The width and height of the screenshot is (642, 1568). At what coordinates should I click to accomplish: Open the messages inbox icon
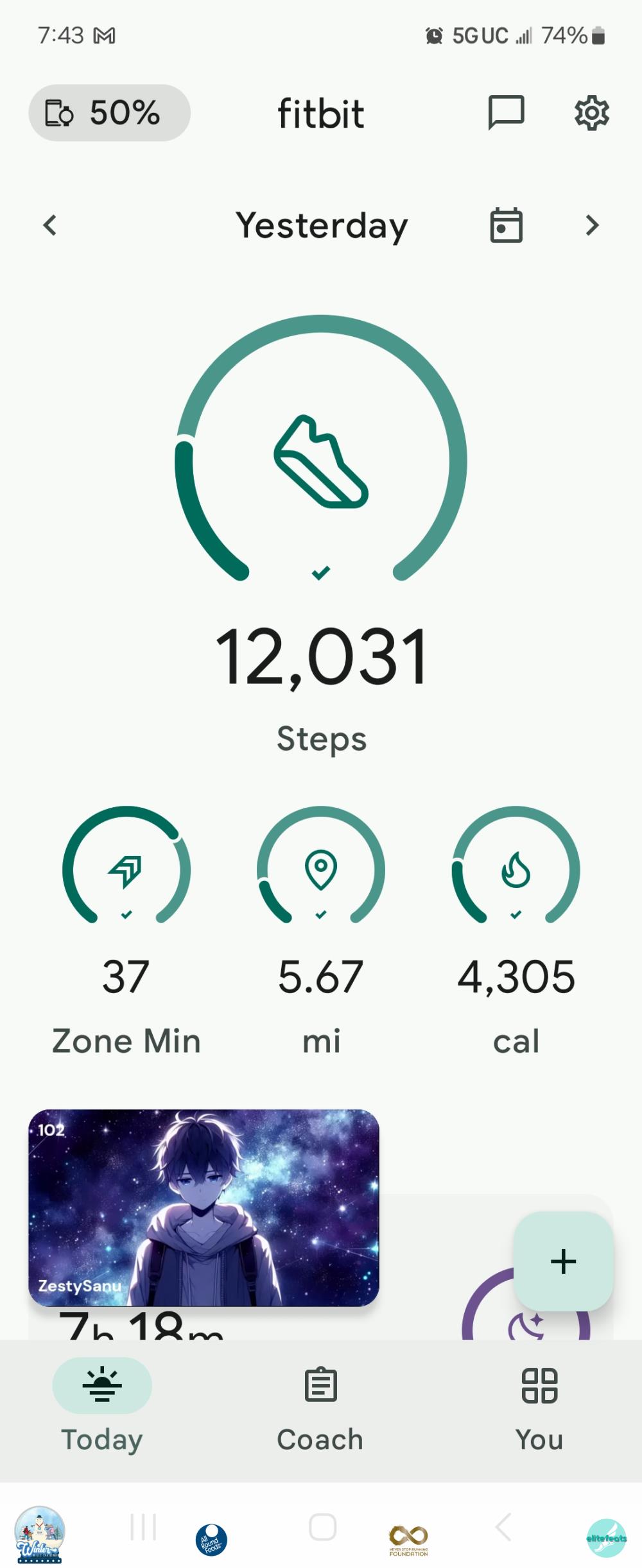point(506,113)
